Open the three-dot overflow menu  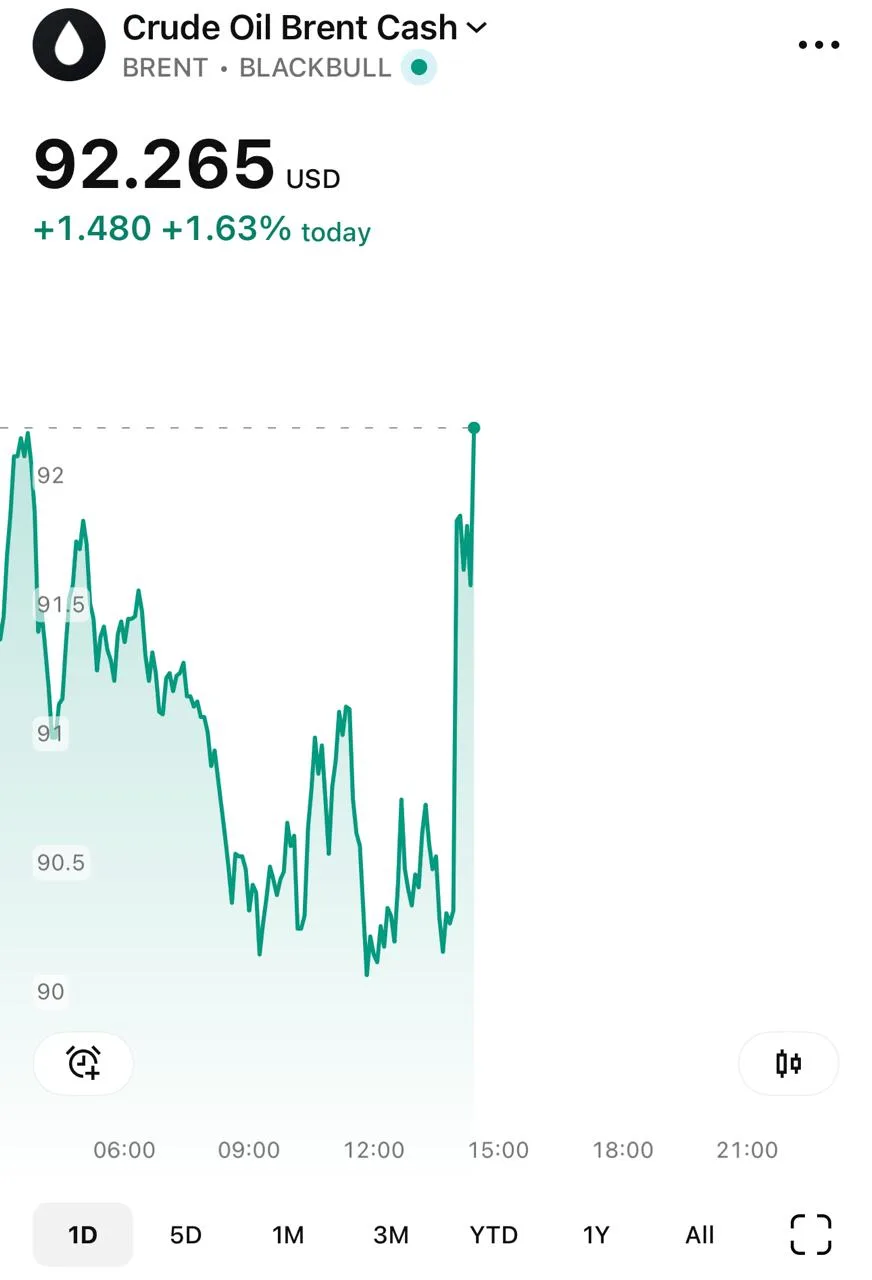click(x=818, y=45)
